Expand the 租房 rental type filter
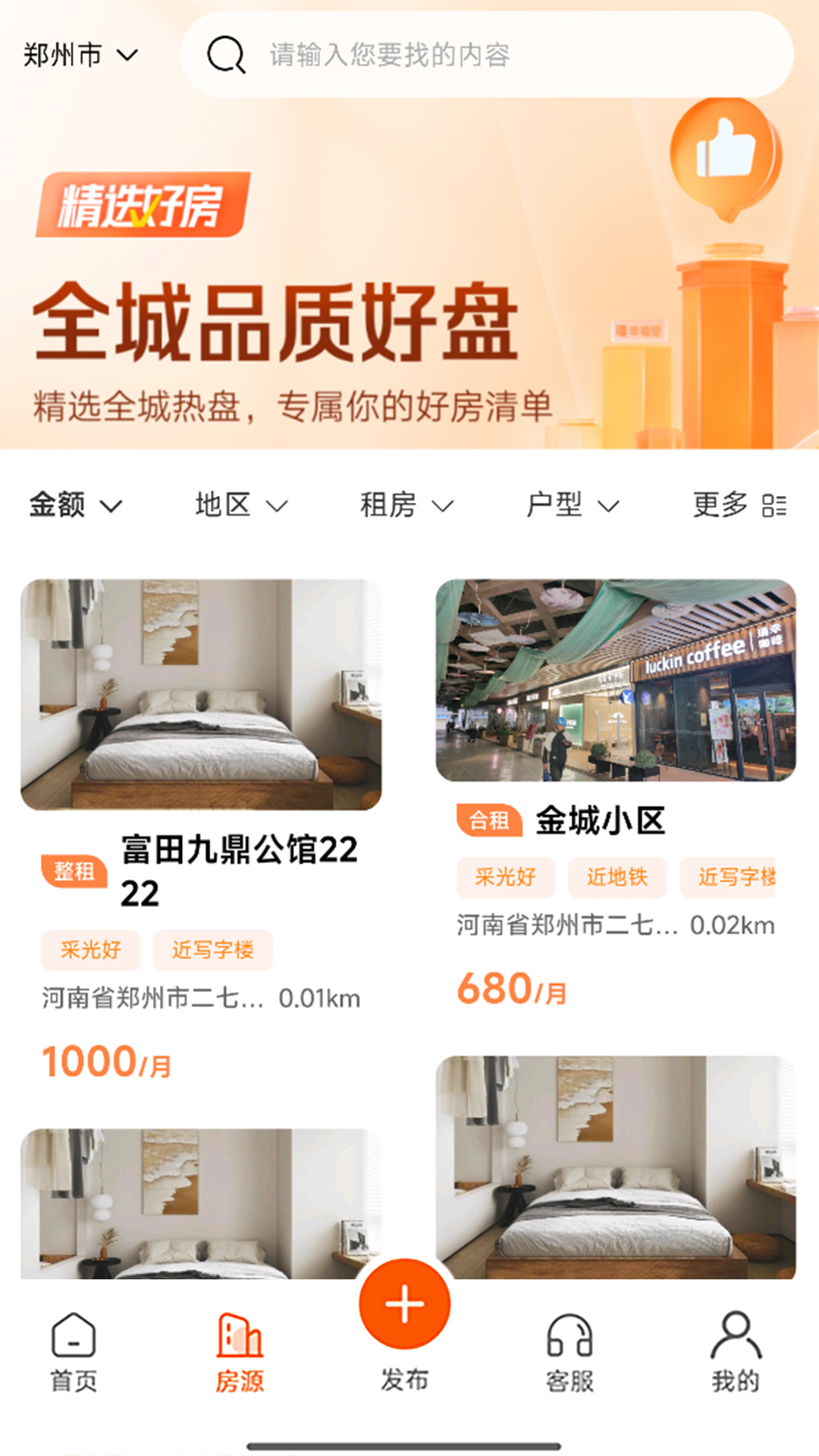 [x=406, y=505]
